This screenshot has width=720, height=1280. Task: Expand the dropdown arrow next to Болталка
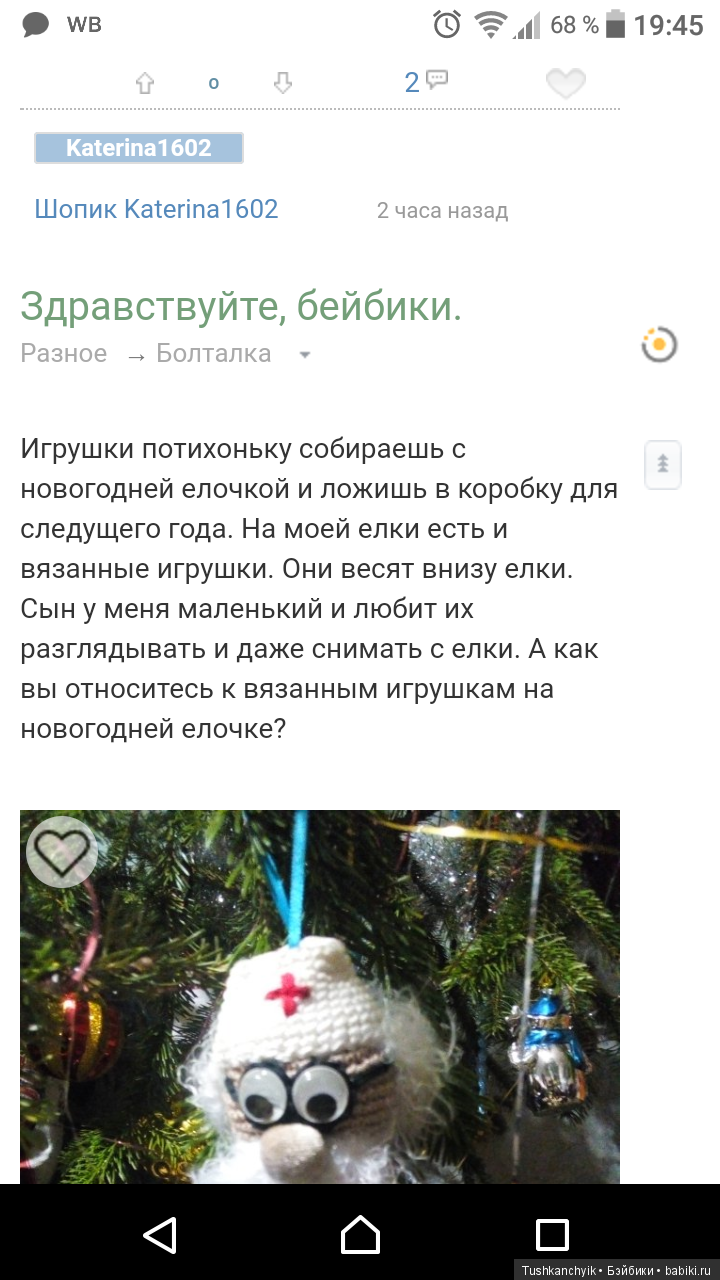[305, 354]
